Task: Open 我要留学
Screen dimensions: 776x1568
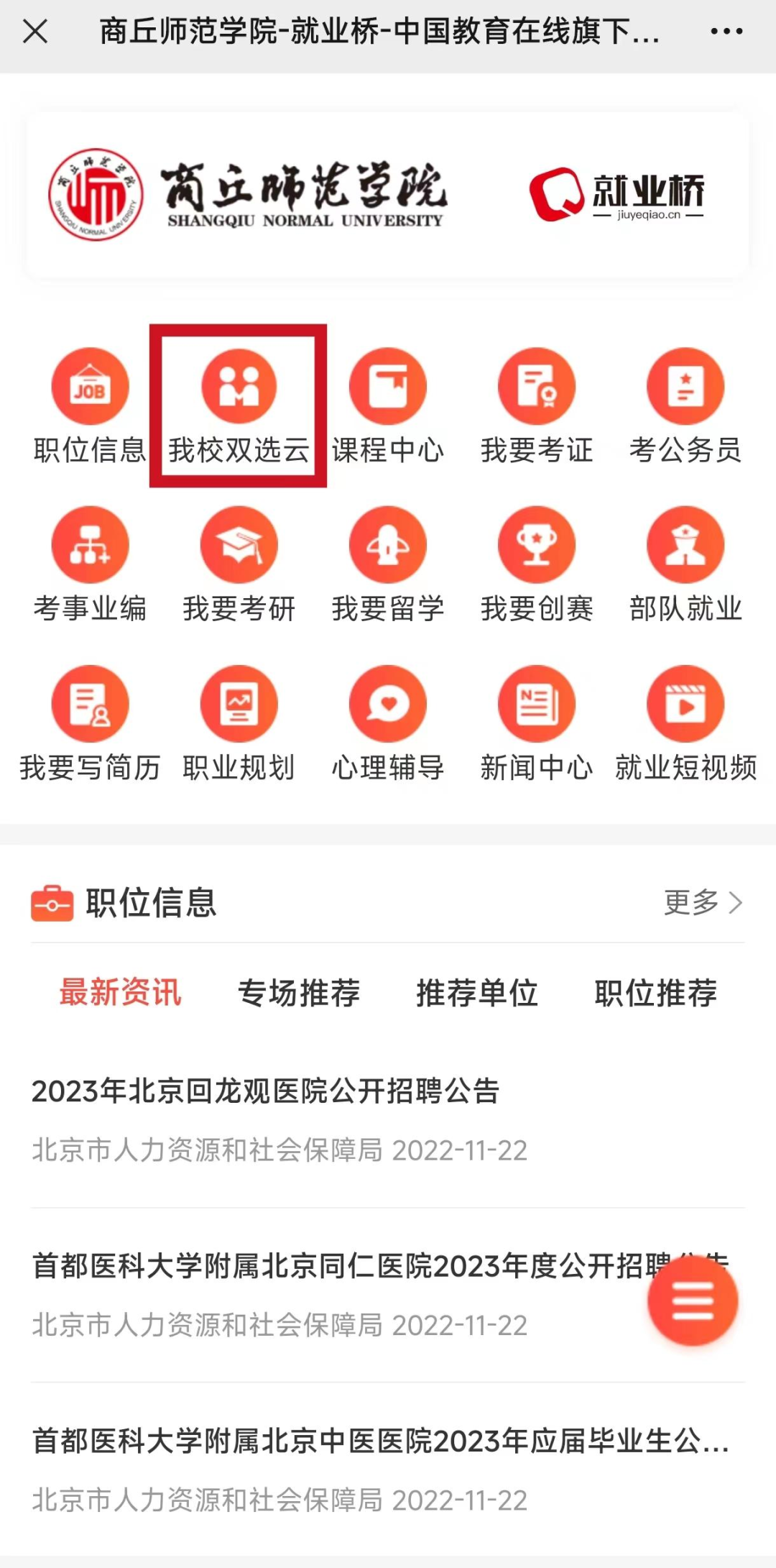Action: 388,545
